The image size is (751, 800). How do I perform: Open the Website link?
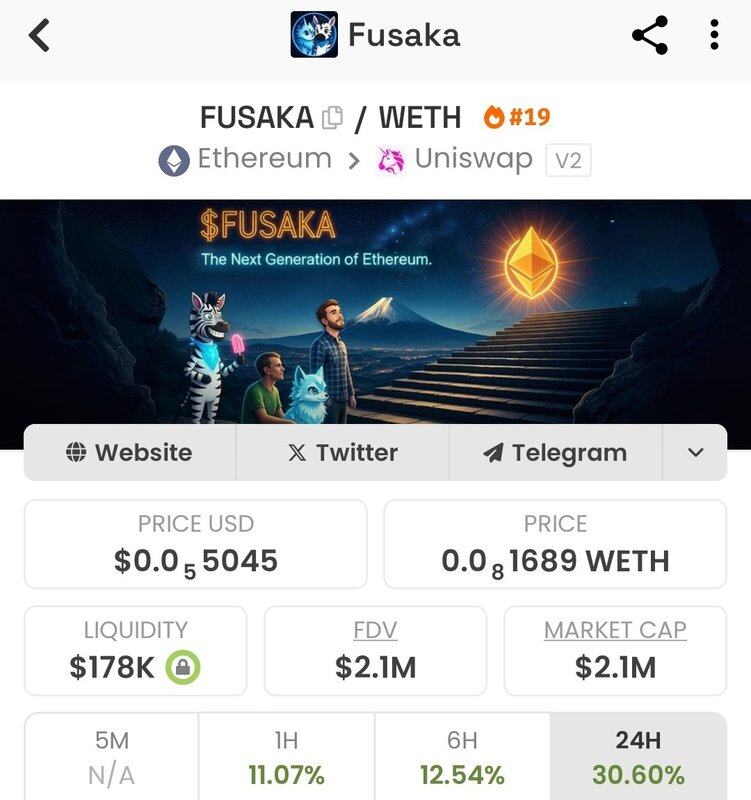(130, 453)
